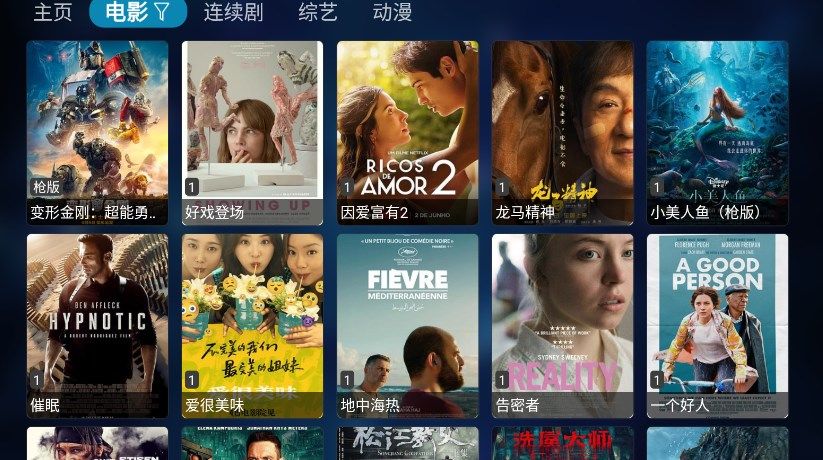Go to the 综艺 tab

click(x=318, y=13)
